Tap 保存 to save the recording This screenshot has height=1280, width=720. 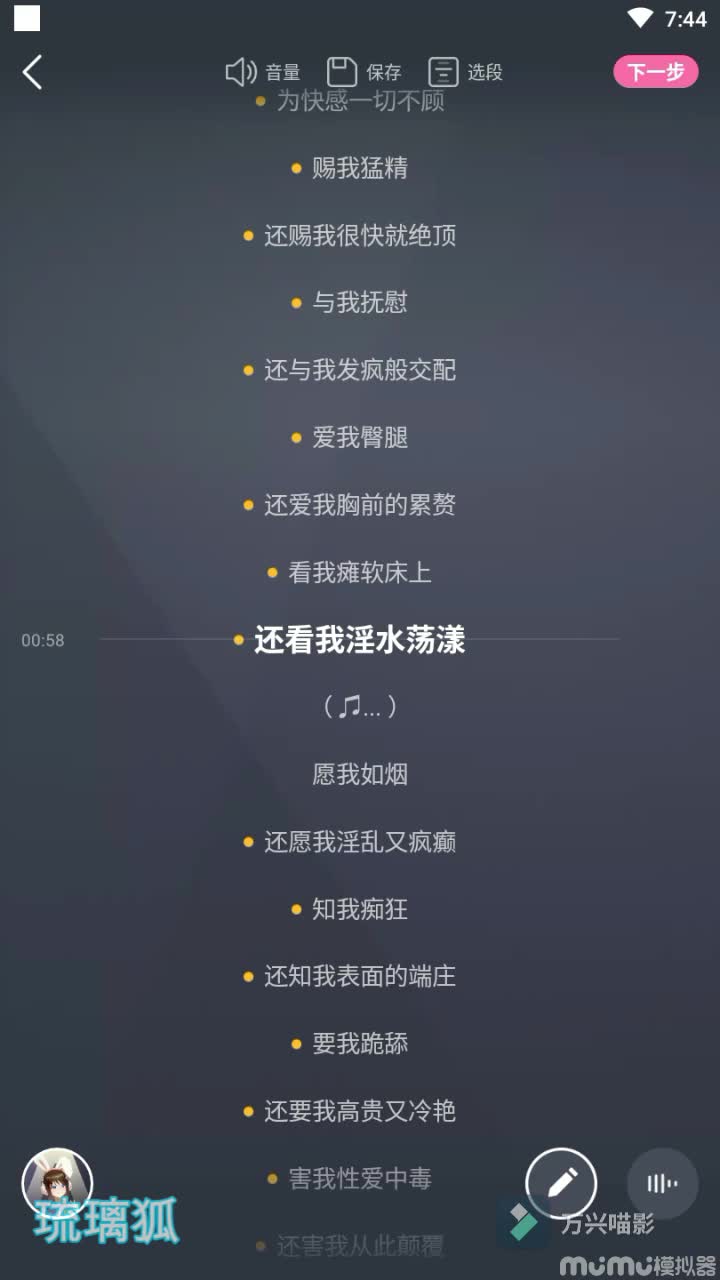(364, 72)
